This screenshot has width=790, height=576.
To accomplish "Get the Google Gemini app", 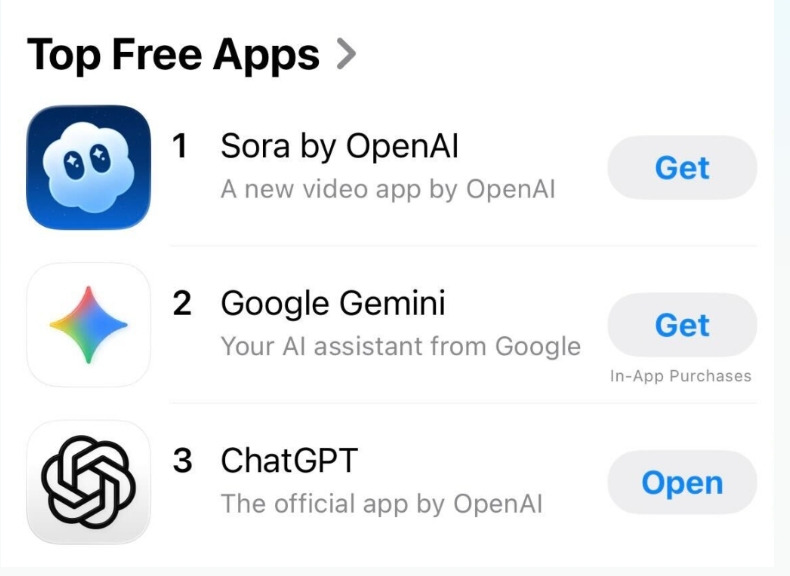I will click(x=682, y=325).
